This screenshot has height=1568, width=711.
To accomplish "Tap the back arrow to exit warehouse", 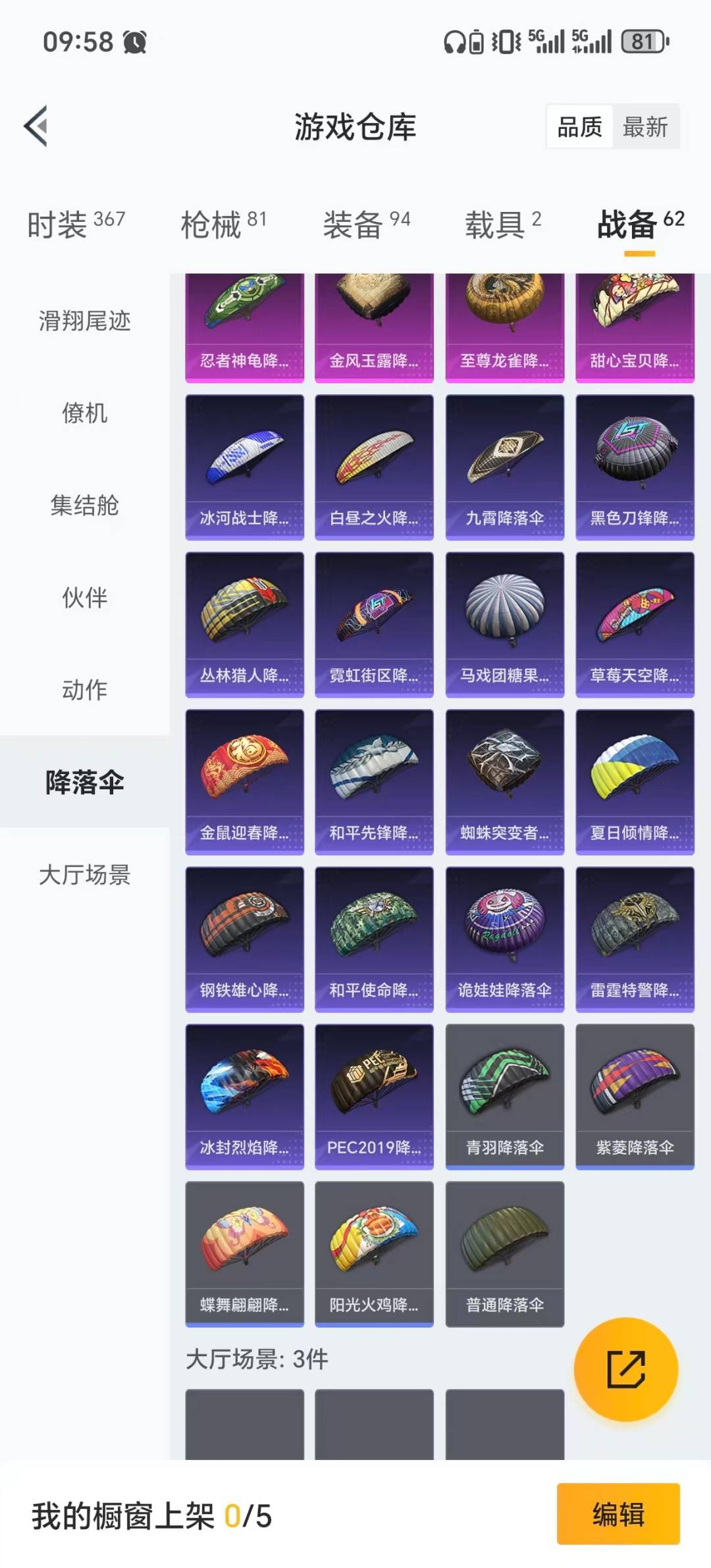I will [x=36, y=126].
